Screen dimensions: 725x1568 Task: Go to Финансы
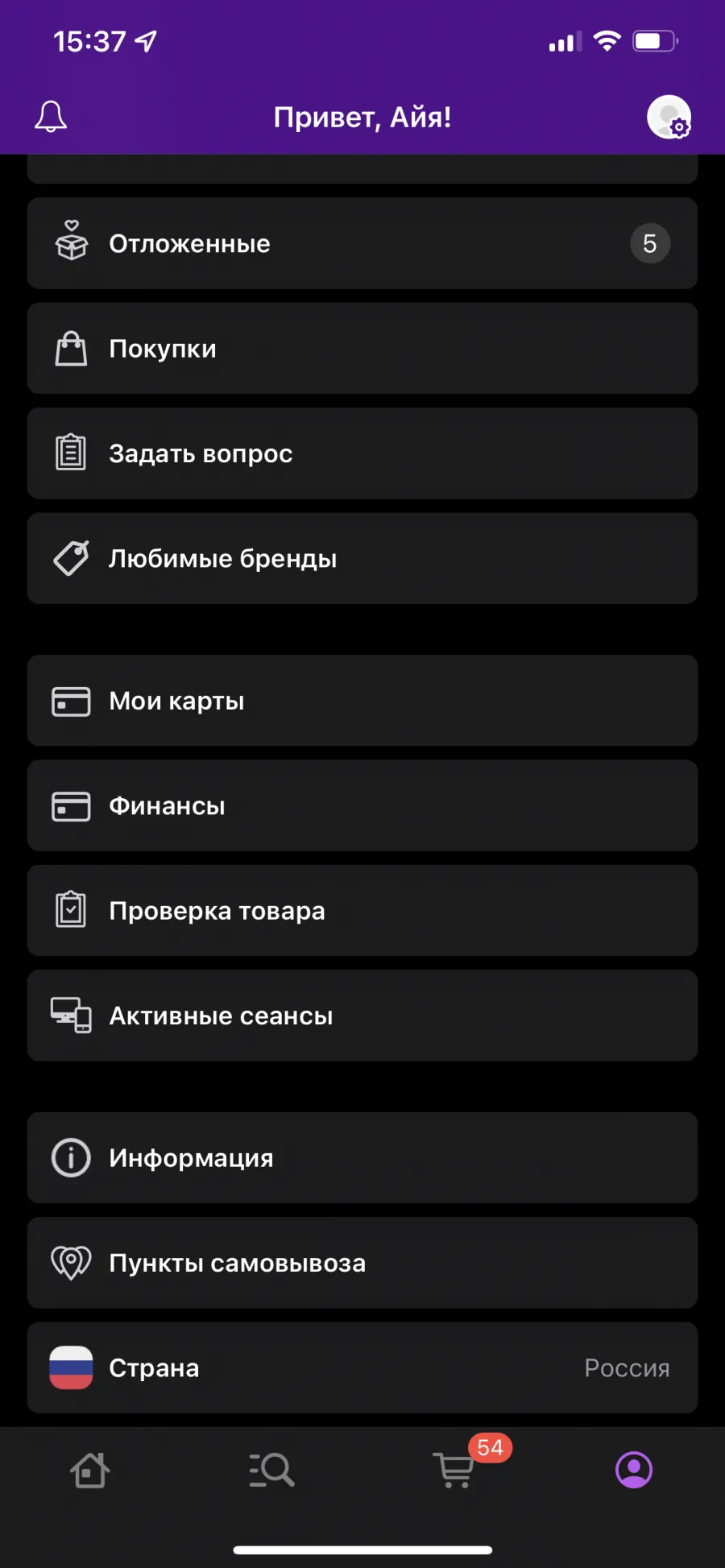[362, 805]
